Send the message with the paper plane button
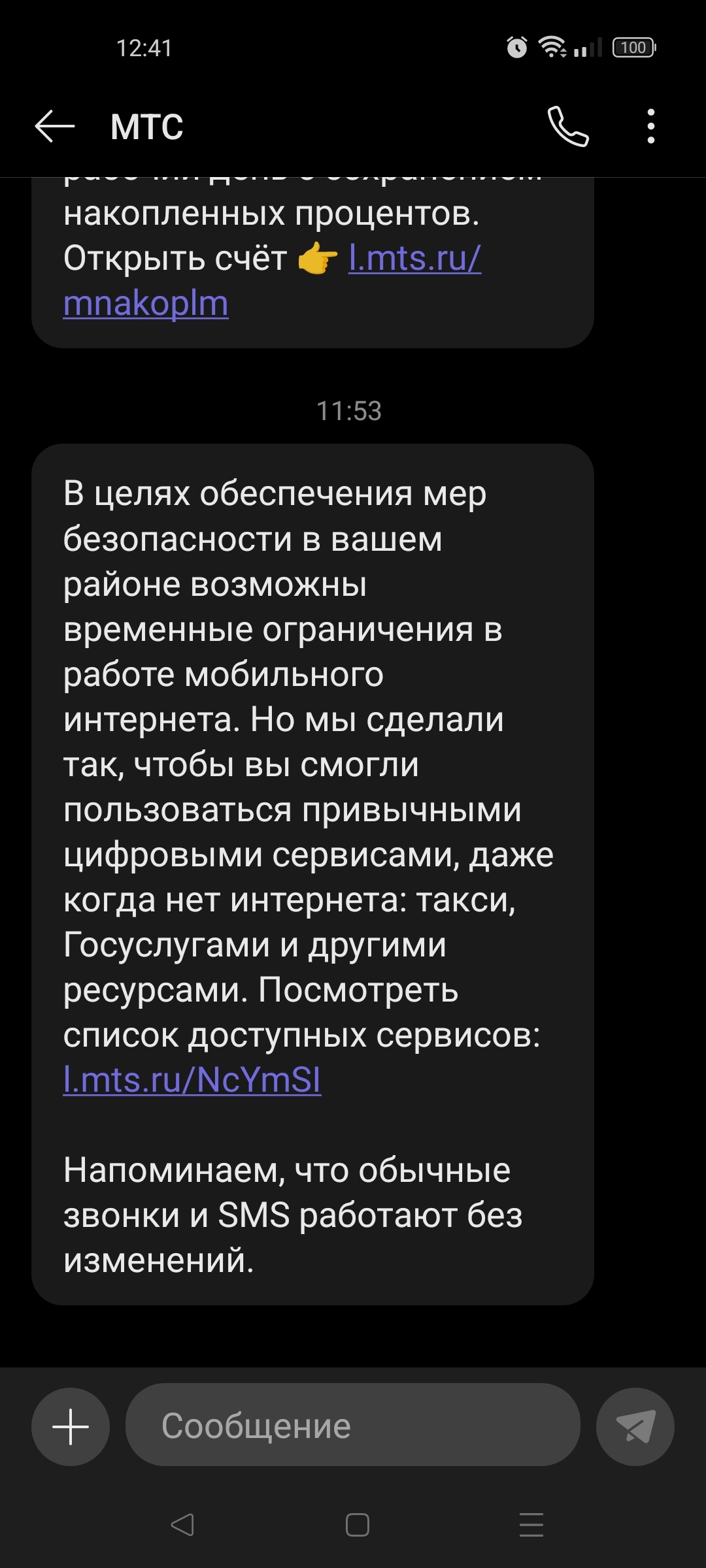 coord(635,1426)
